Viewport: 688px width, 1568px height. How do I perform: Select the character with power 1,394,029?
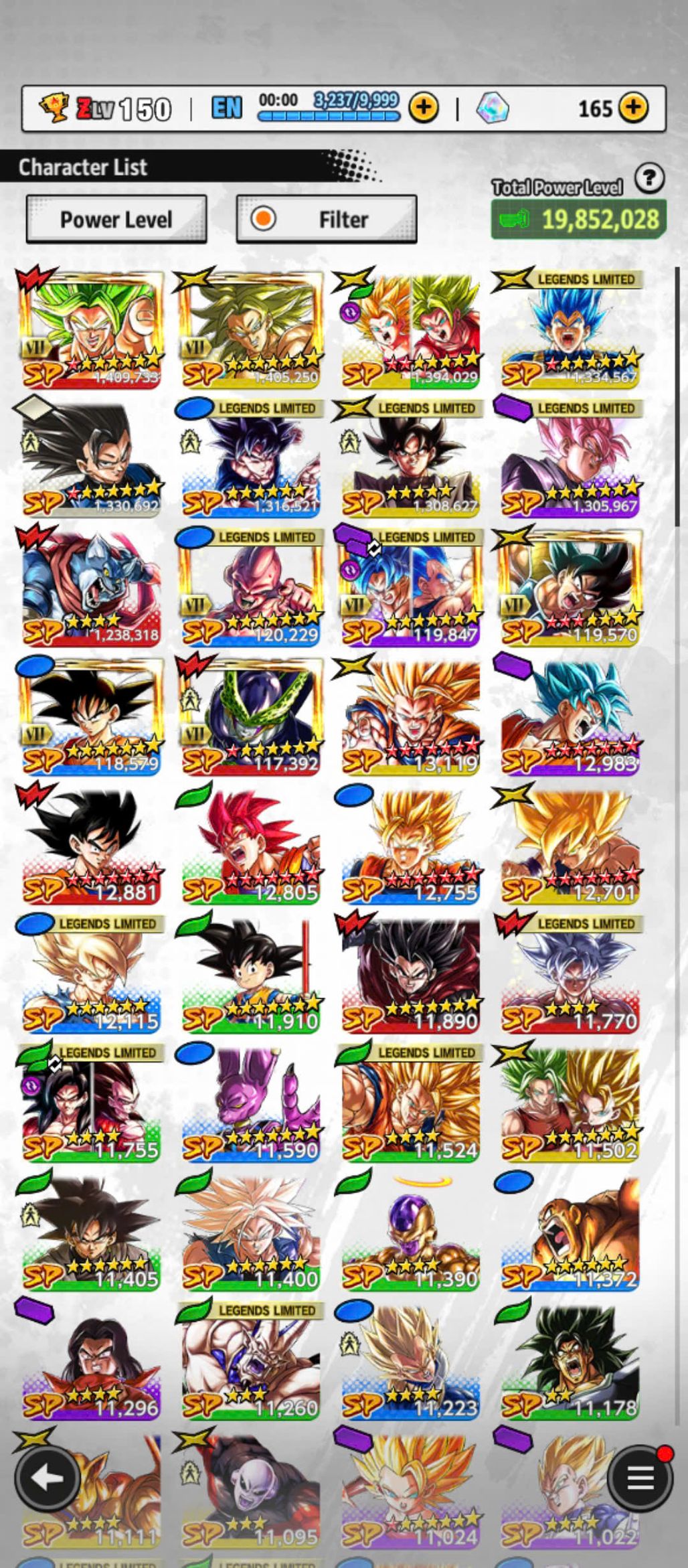[x=410, y=329]
